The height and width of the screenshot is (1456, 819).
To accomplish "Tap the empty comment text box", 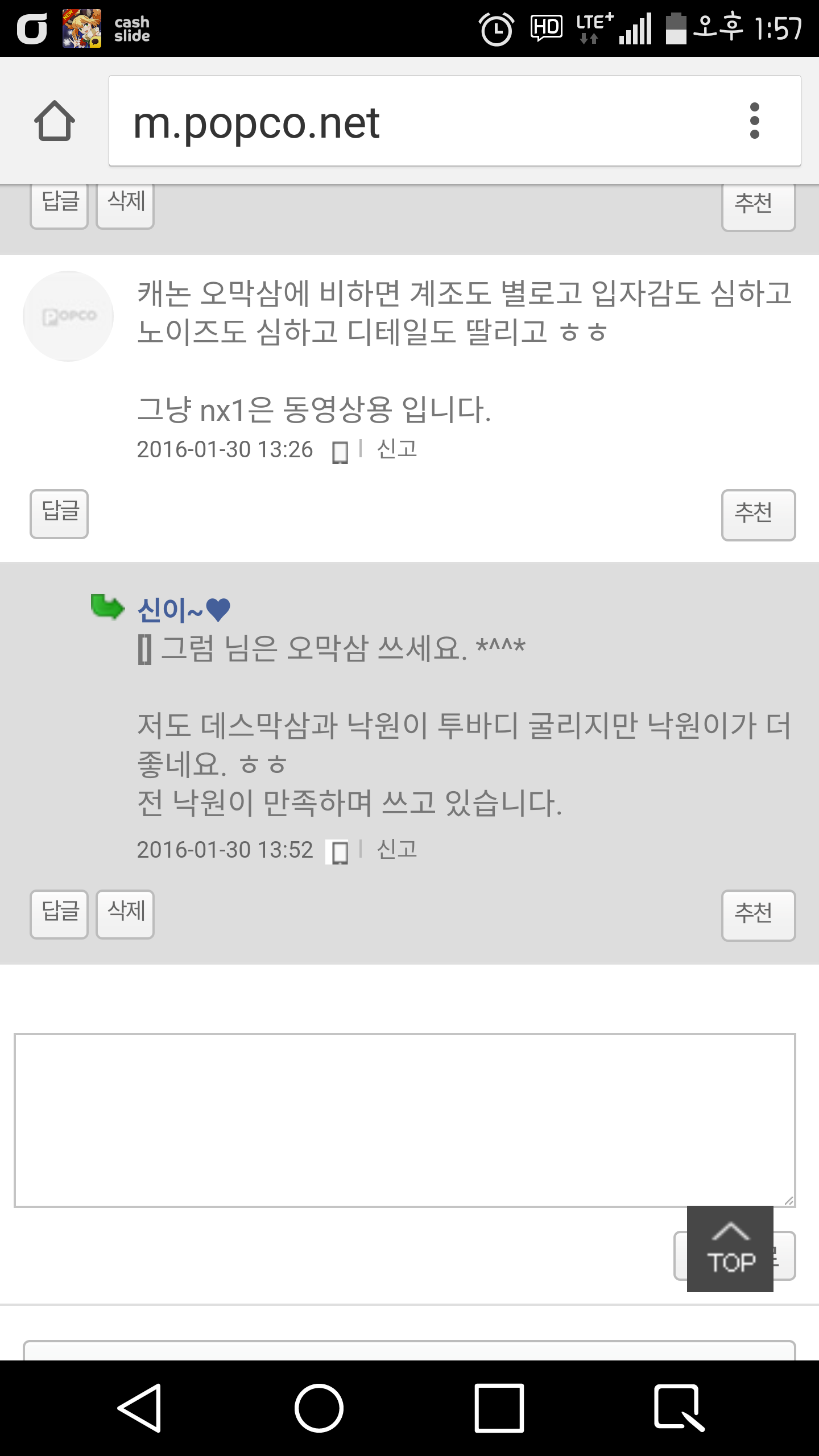I will (x=404, y=1119).
